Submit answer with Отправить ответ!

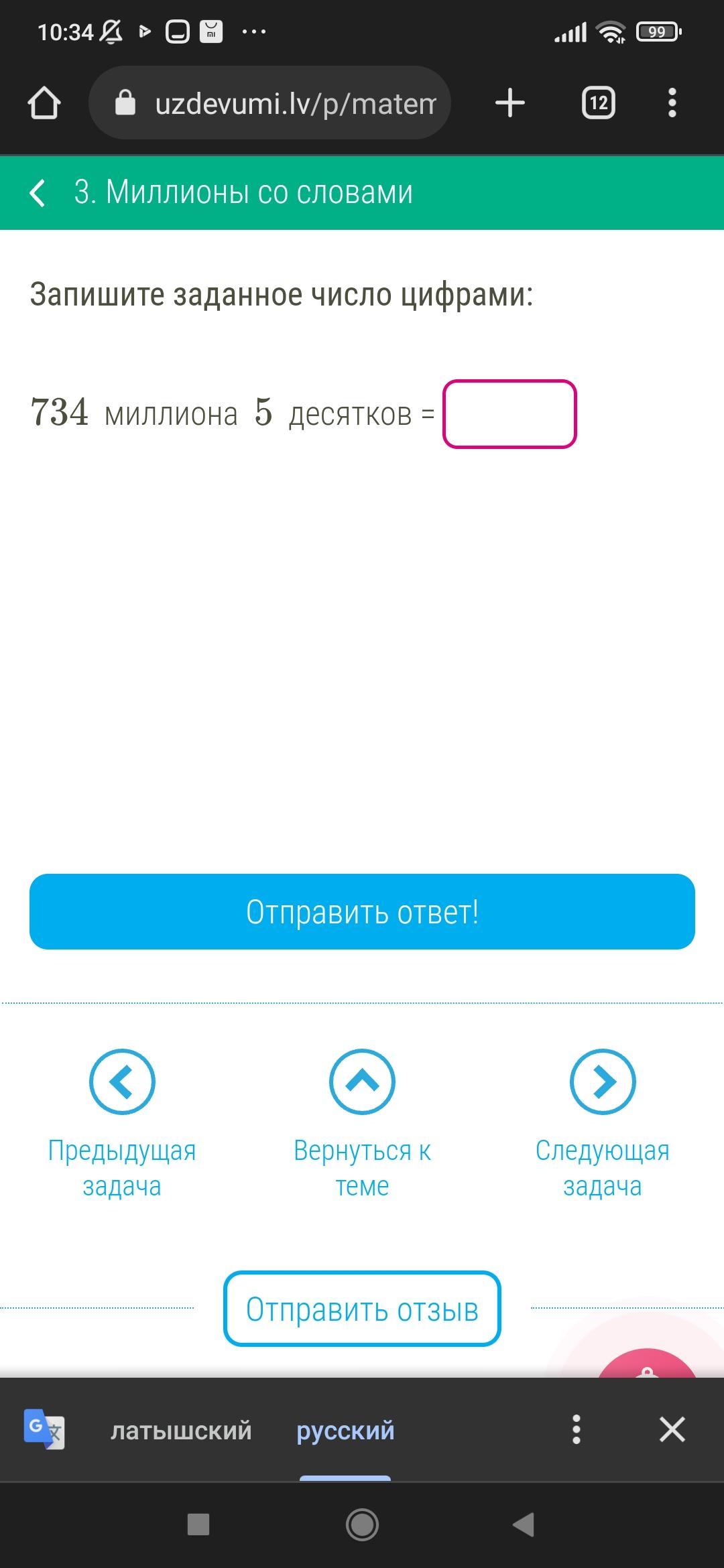click(362, 911)
